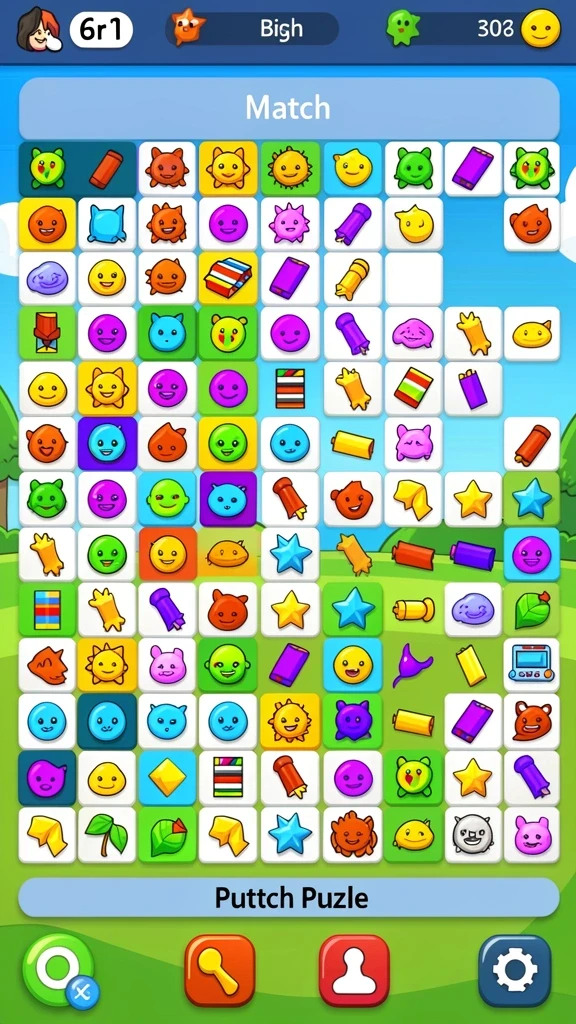Open the settings gear button
The width and height of the screenshot is (576, 1024).
515,970
